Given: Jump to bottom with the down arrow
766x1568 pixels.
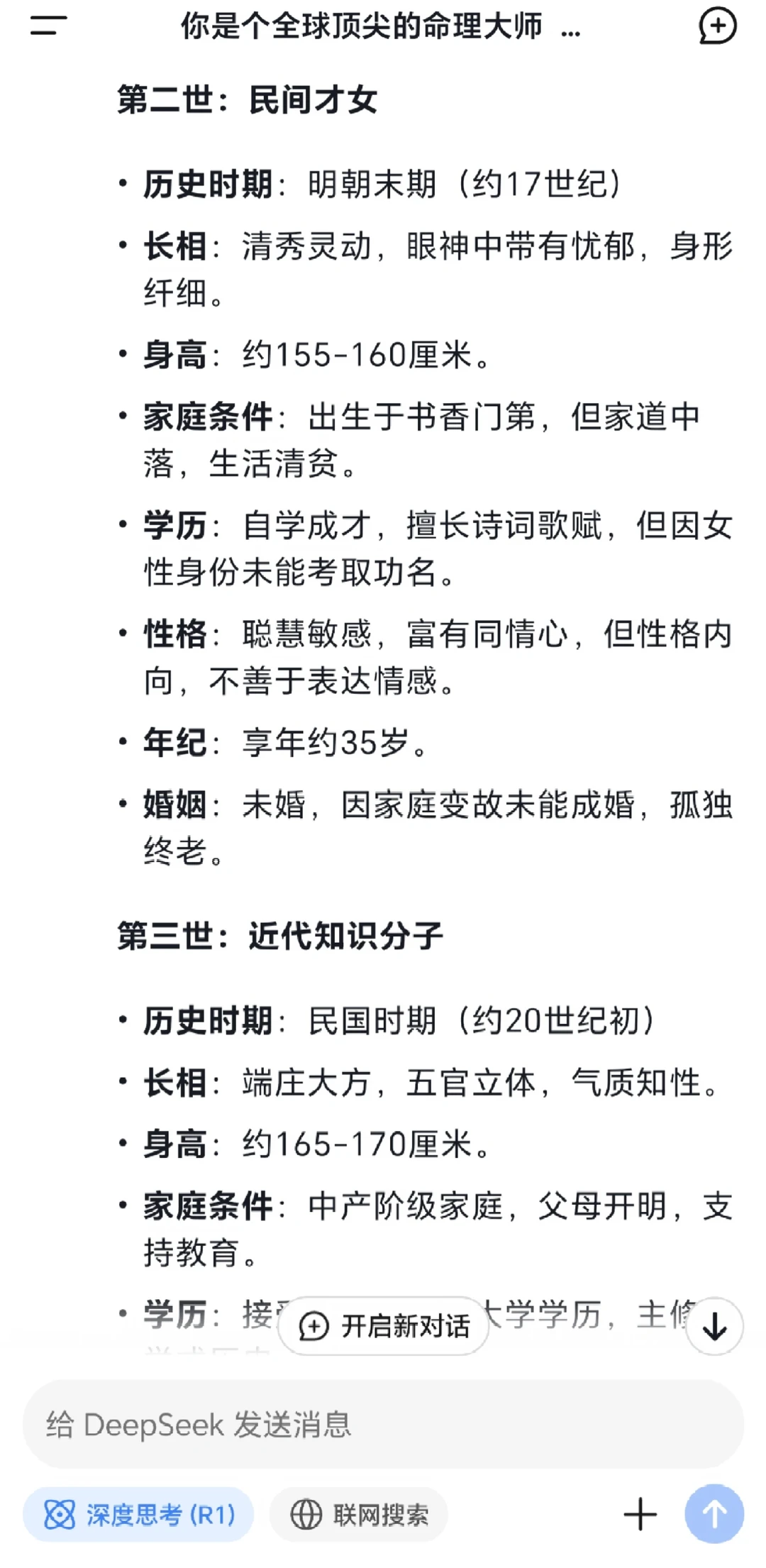Looking at the screenshot, I should pyautogui.click(x=714, y=1326).
